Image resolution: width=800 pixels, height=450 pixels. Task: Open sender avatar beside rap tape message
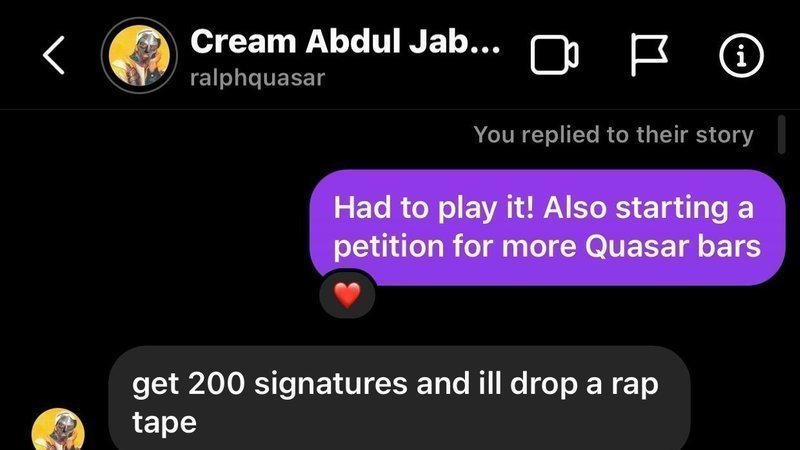(x=58, y=430)
